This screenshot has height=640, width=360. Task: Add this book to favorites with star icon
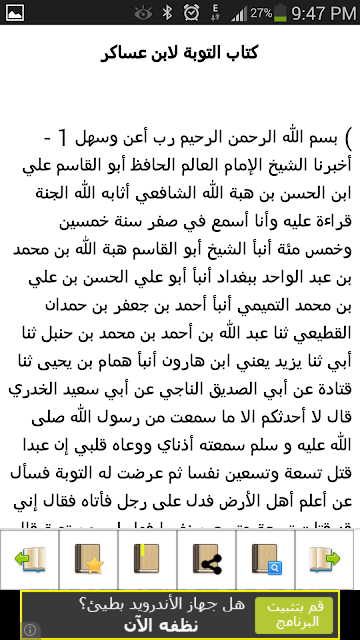[x=89, y=559]
